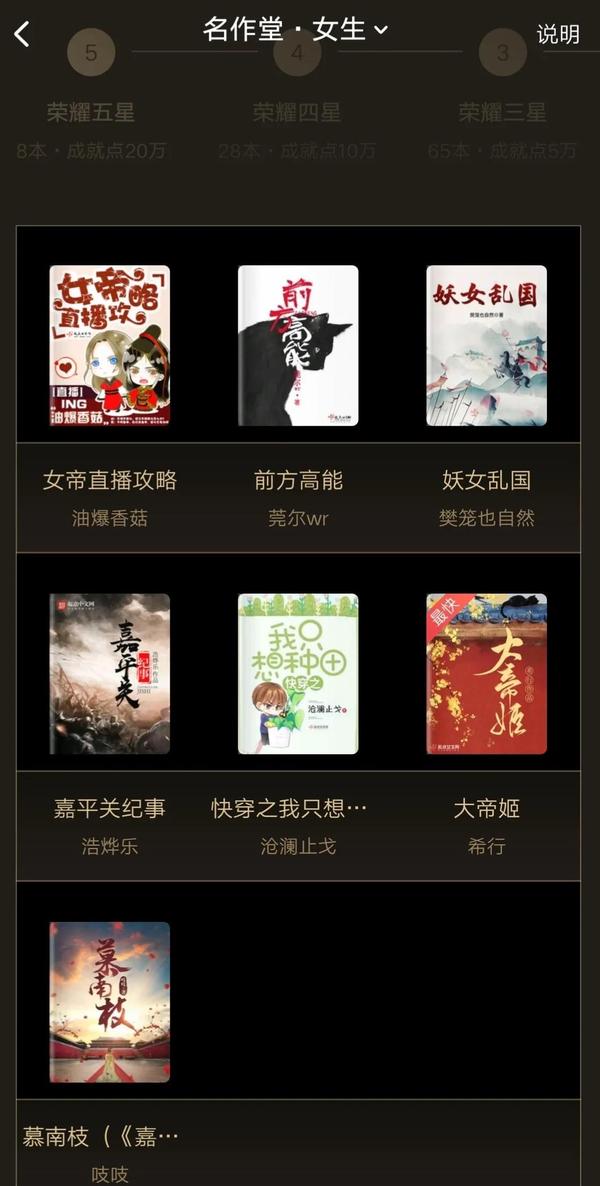The image size is (600, 1186).
Task: Open the book 嘉平关纪事
Action: tap(110, 674)
